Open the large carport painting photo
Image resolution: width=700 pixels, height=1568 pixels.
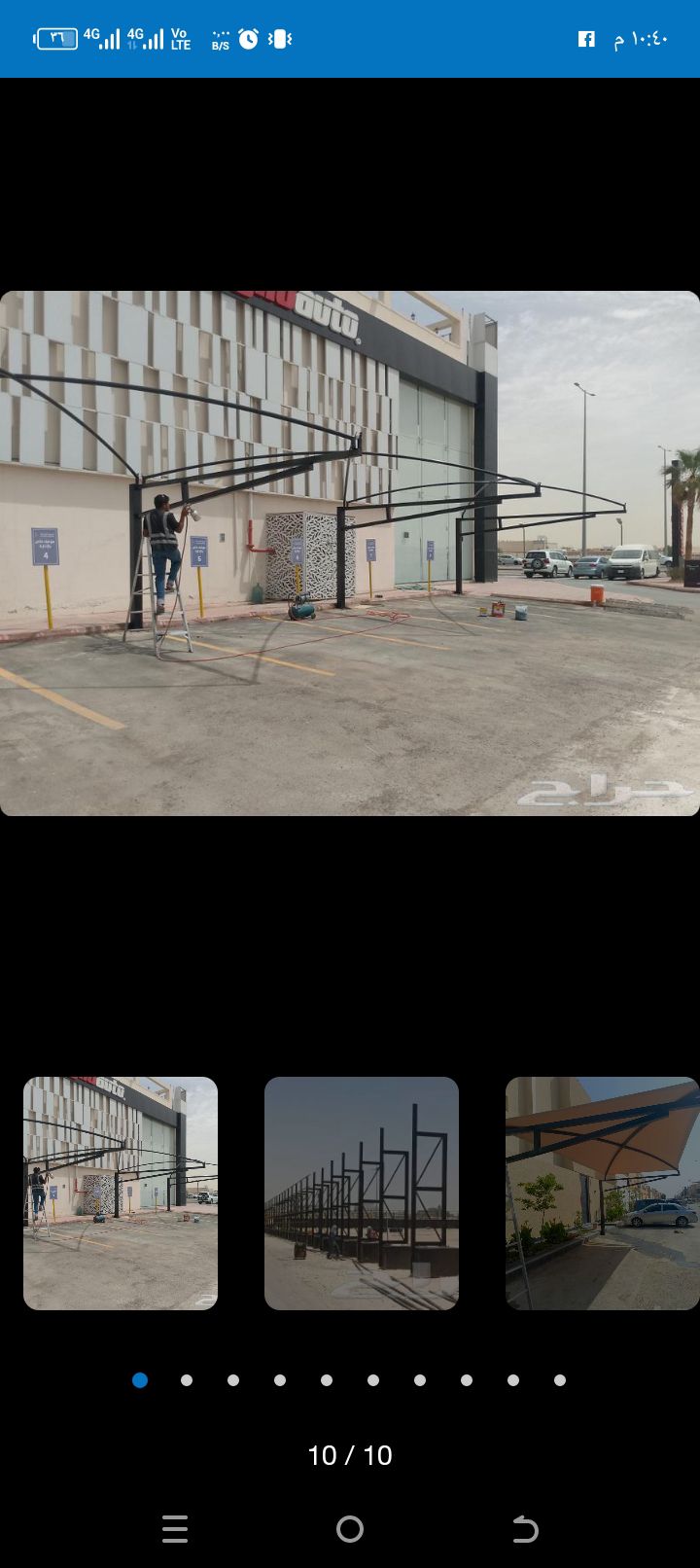[x=350, y=552]
